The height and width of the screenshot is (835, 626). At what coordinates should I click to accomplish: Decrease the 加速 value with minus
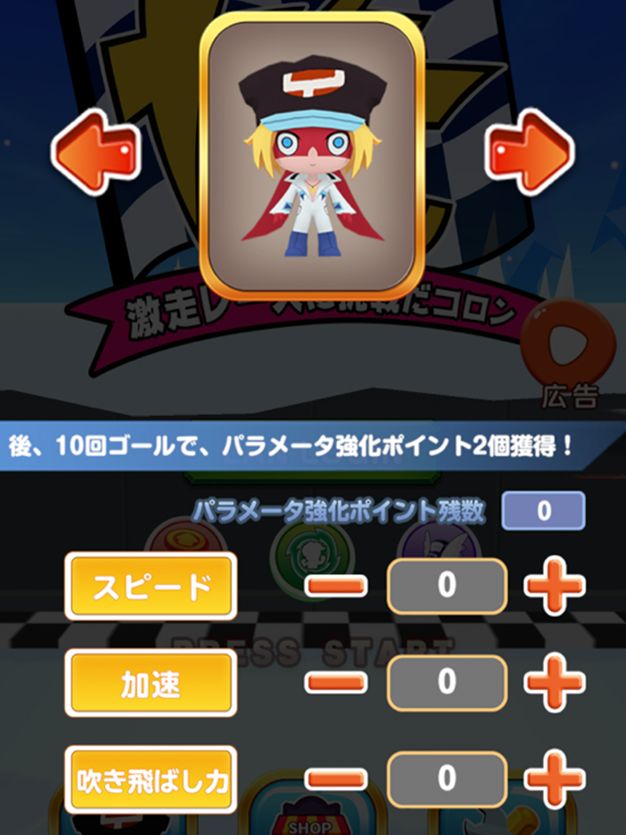336,683
